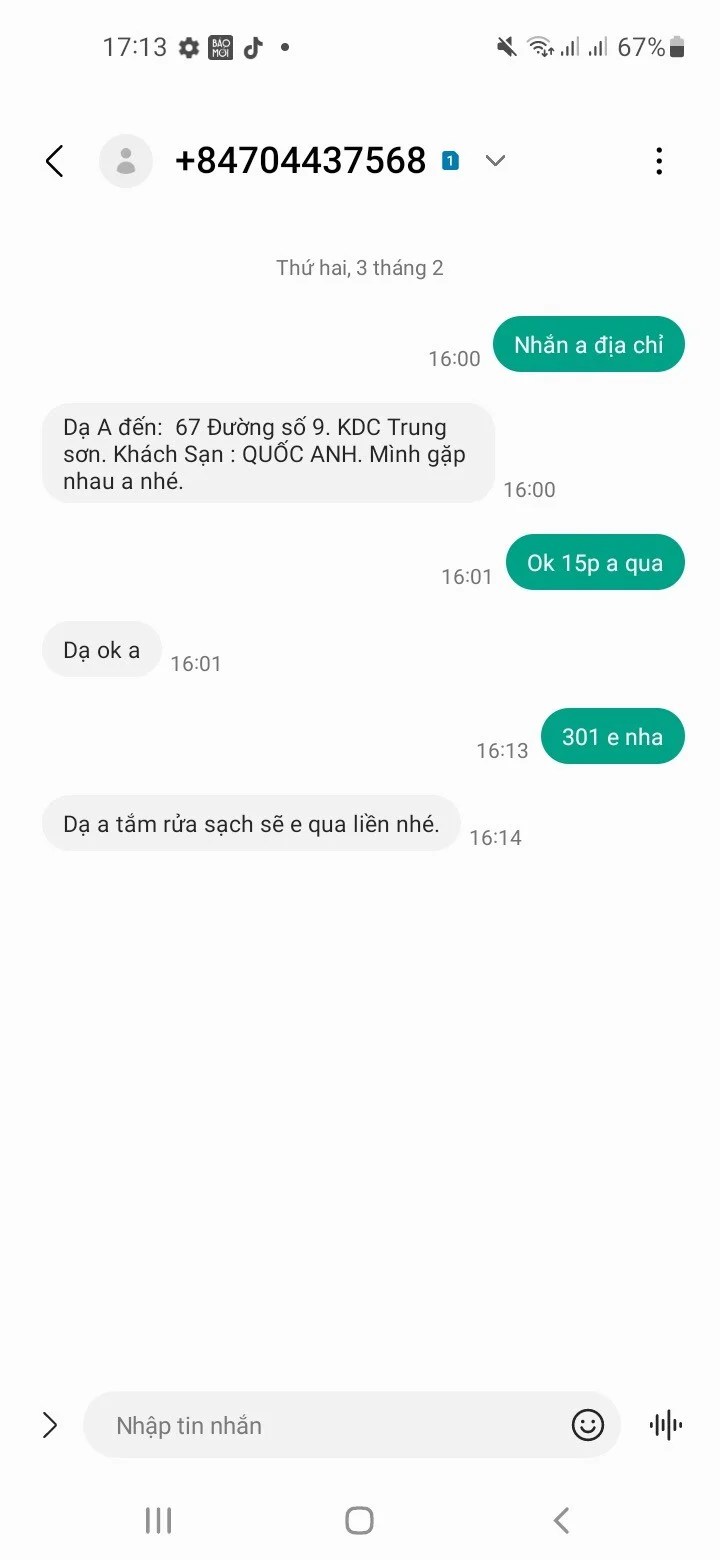Expand the contact options chevron
Screen dimensions: 720x1560
click(x=495, y=161)
